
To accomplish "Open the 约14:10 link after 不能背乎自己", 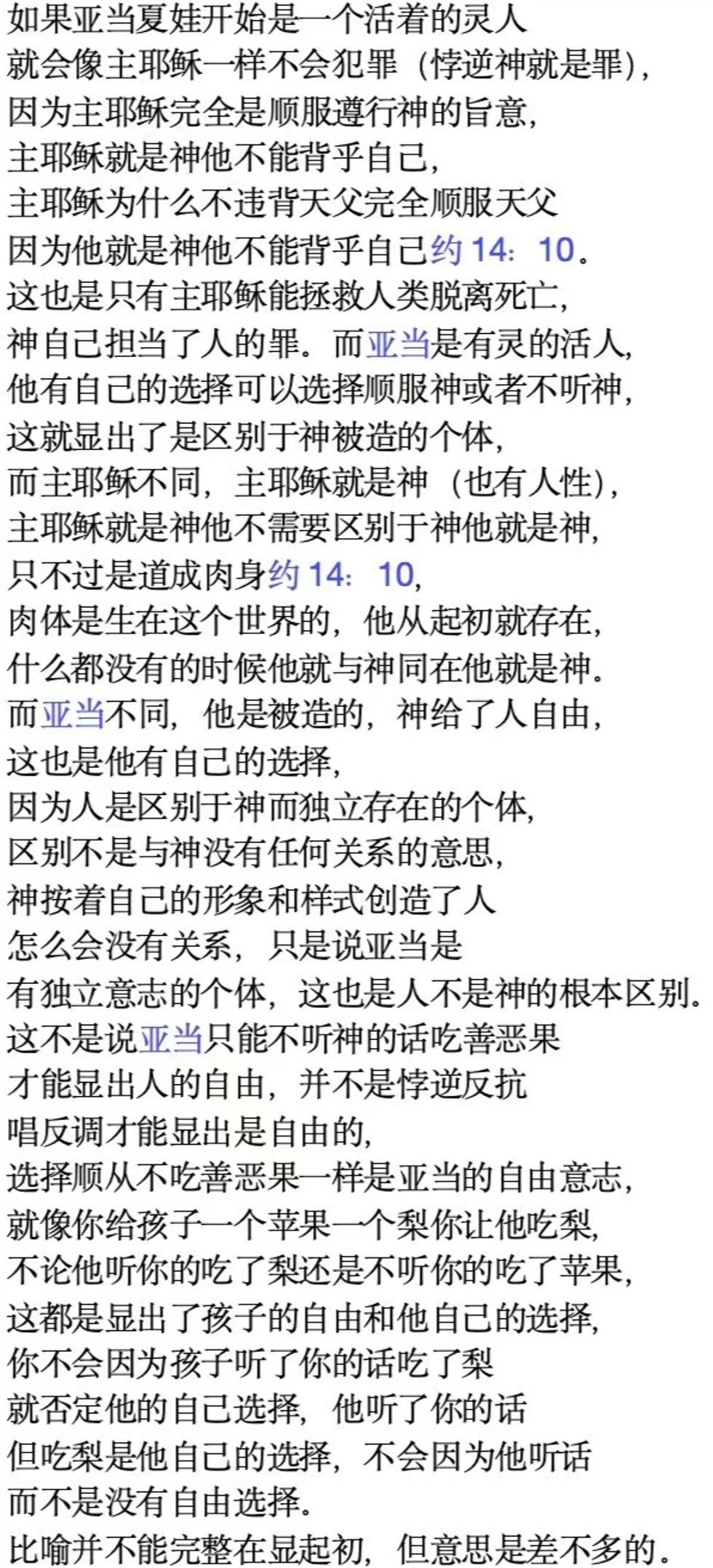I will click(x=503, y=250).
